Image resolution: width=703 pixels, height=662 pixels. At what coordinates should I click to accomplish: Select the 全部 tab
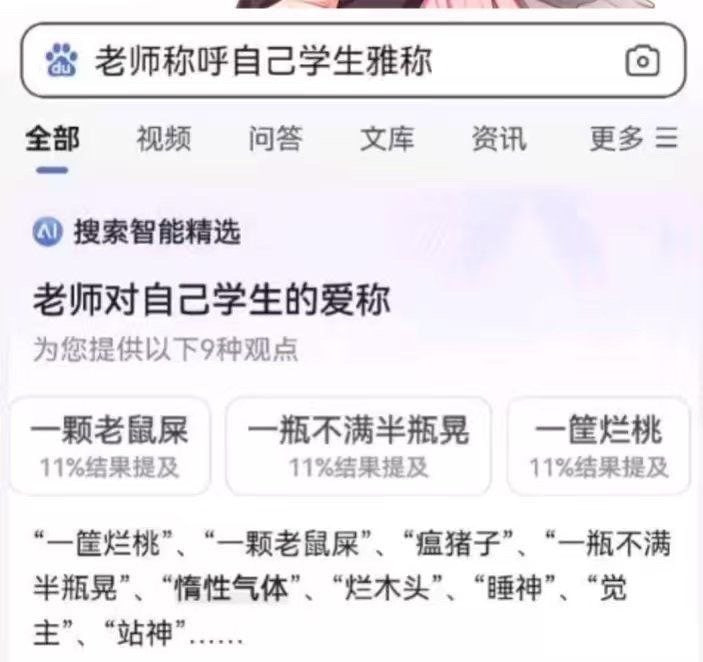point(52,139)
